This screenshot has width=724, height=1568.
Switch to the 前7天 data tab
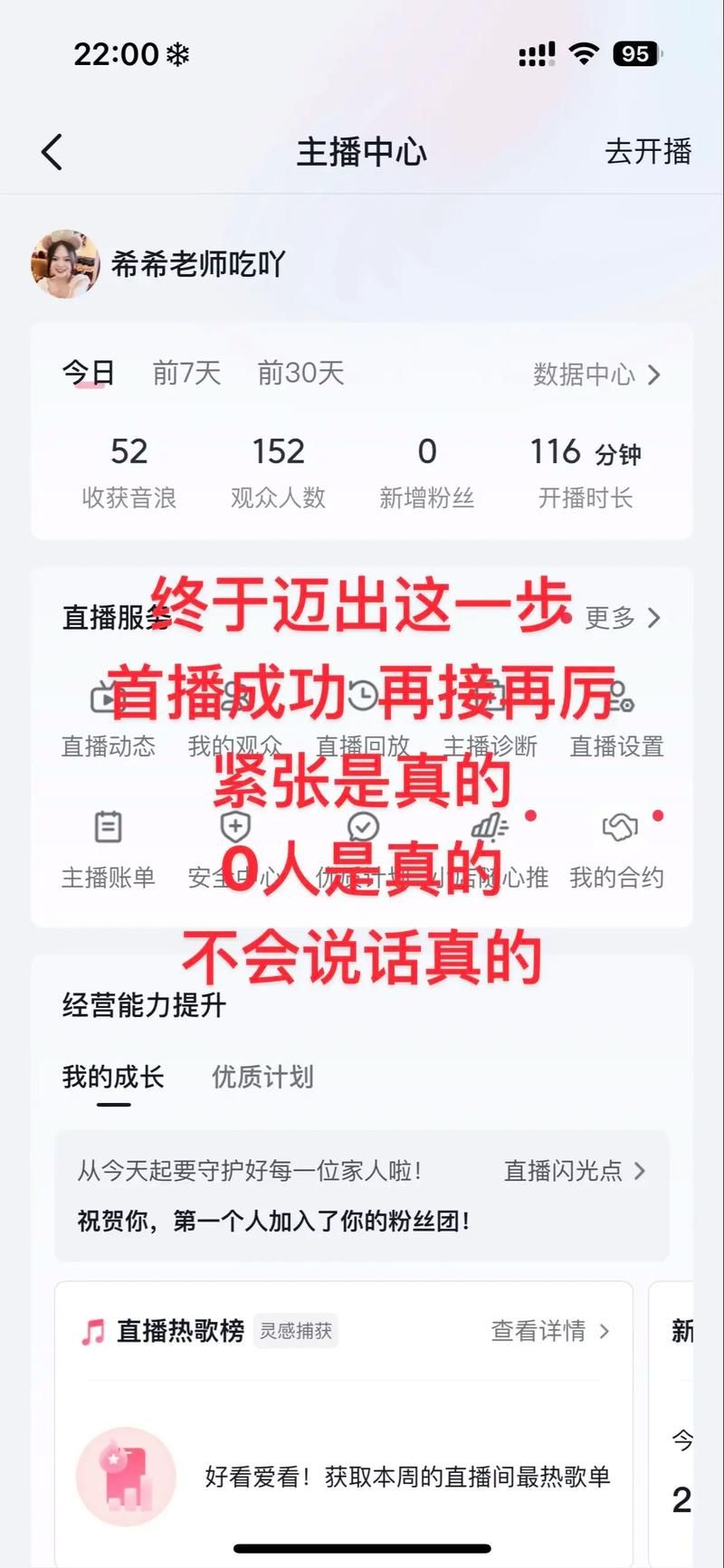point(186,373)
